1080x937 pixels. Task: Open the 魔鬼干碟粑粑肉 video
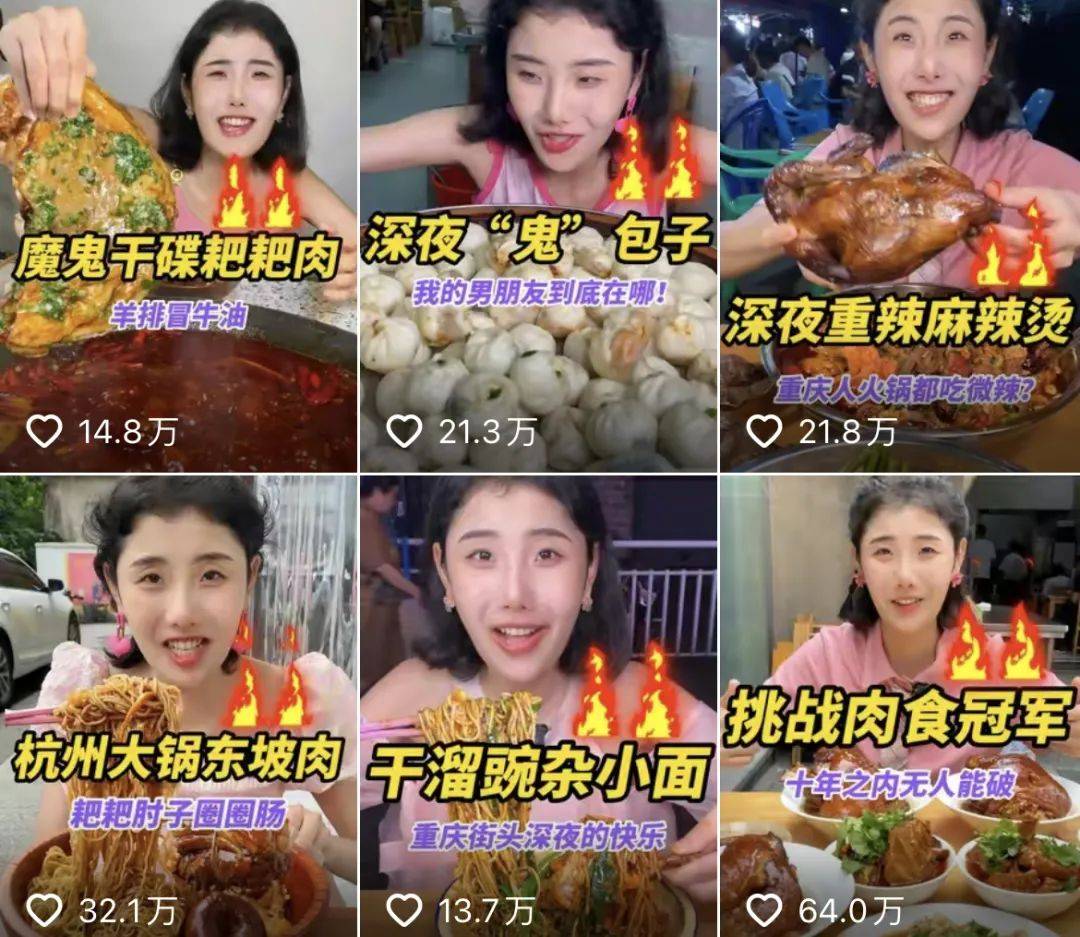(178, 235)
